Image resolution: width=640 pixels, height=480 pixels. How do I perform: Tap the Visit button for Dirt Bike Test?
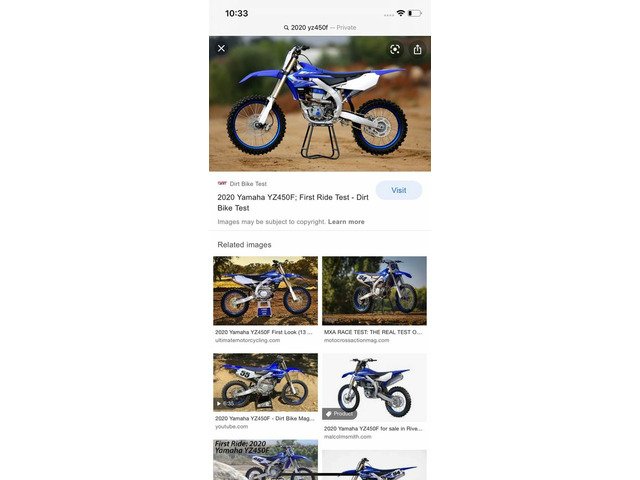point(398,190)
